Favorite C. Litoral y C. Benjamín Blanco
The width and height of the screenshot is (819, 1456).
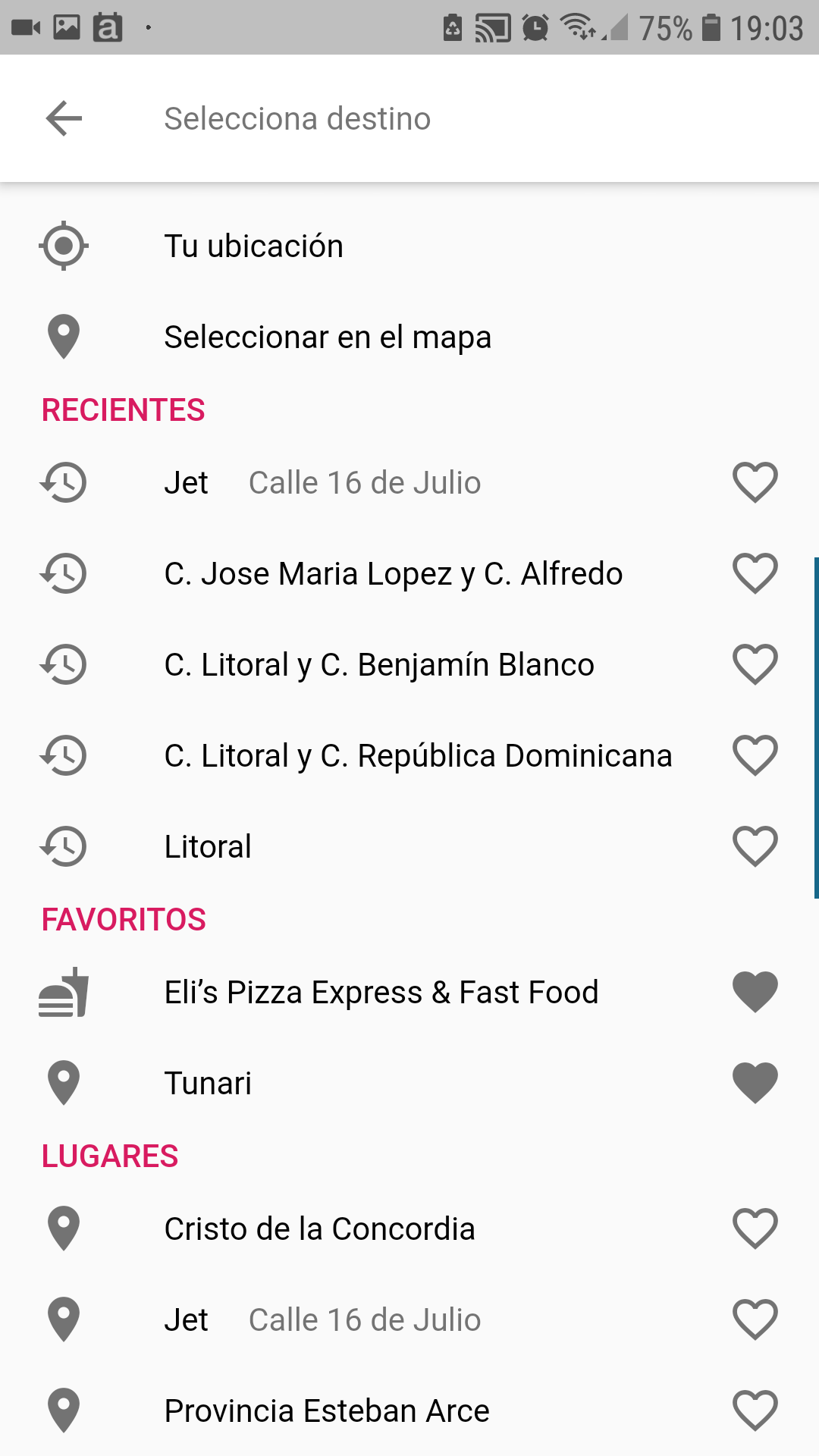[755, 664]
